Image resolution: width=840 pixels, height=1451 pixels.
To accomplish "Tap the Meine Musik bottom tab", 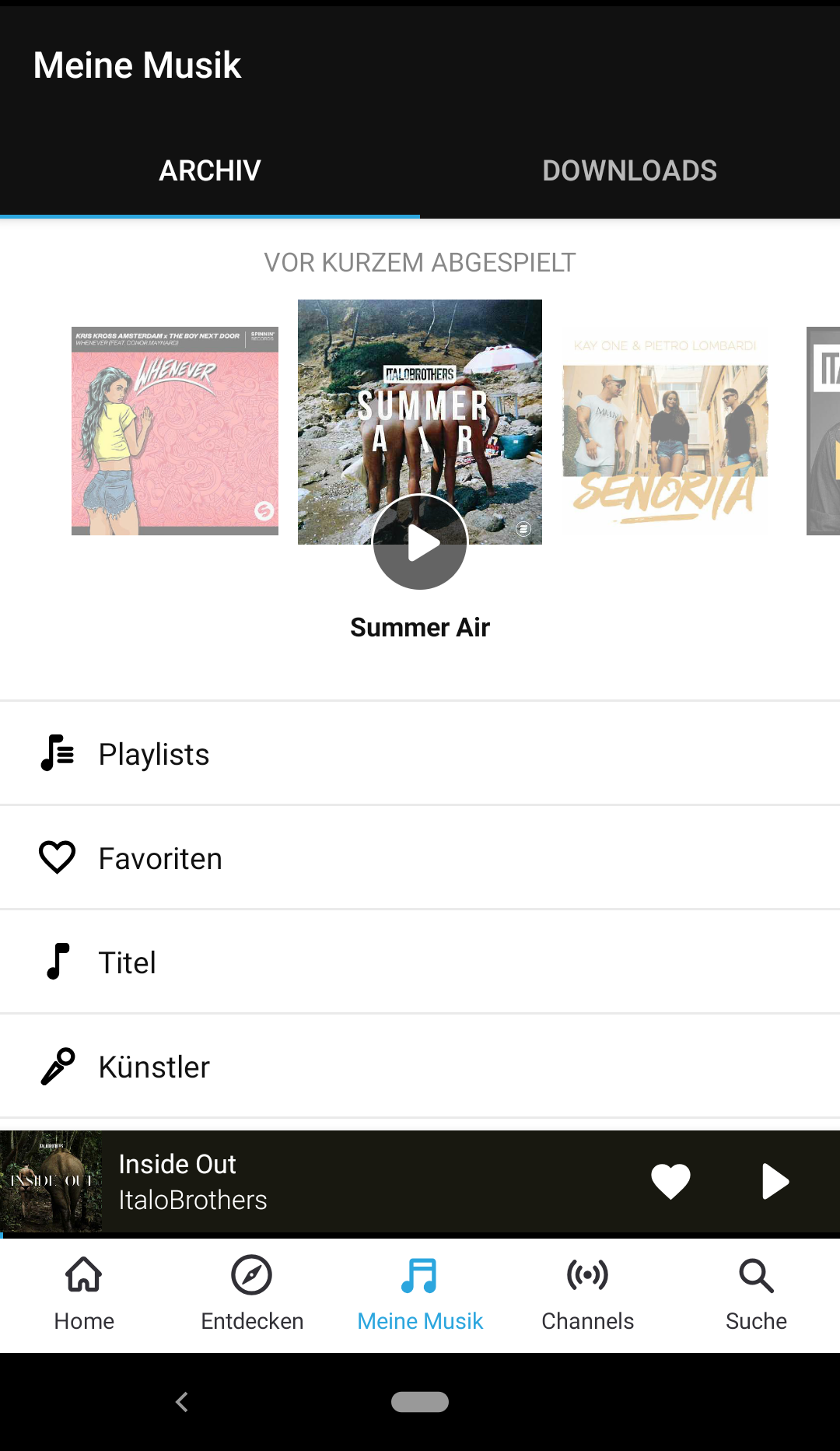I will click(x=420, y=1295).
